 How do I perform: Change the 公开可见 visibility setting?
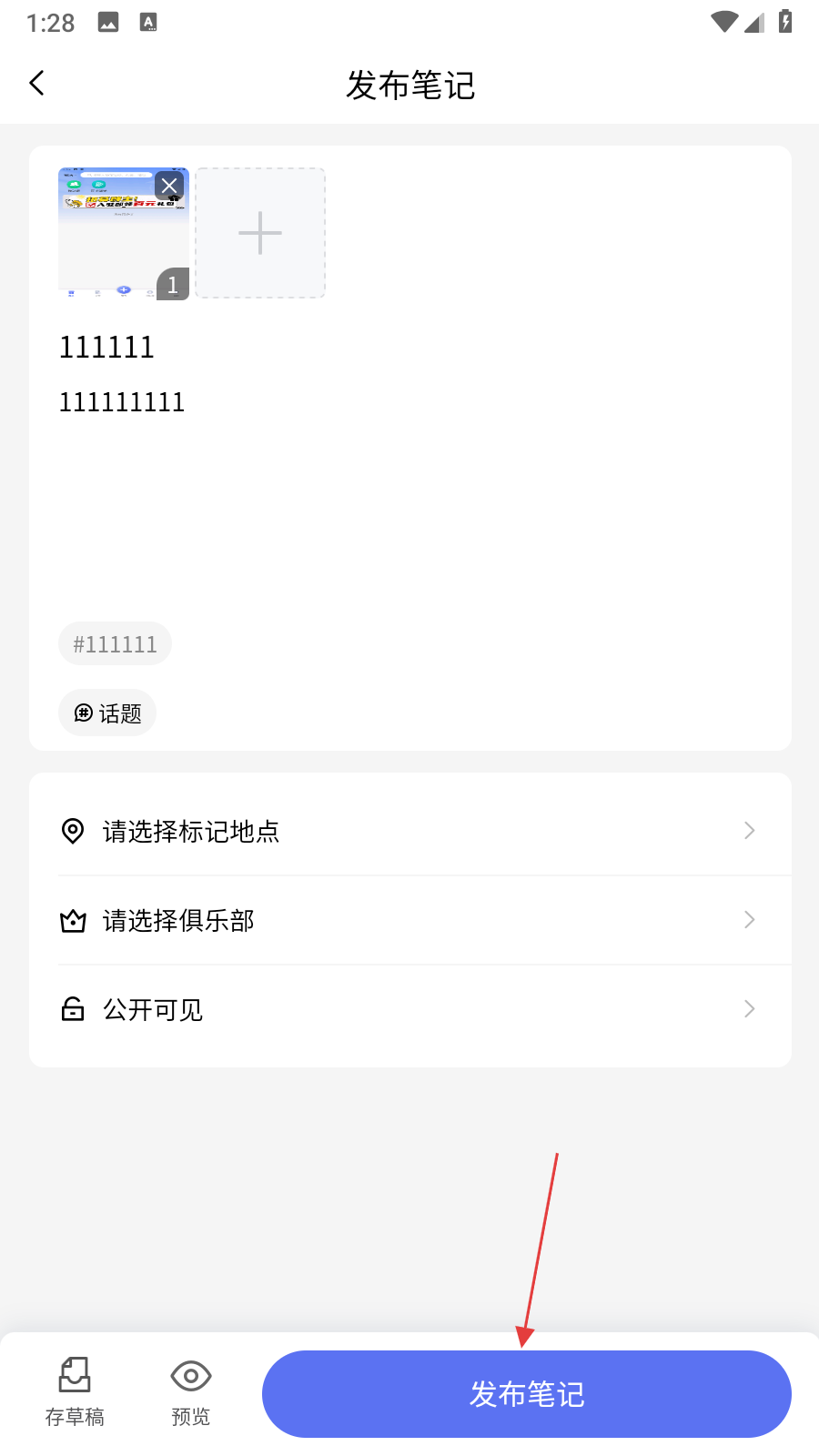pos(409,1009)
